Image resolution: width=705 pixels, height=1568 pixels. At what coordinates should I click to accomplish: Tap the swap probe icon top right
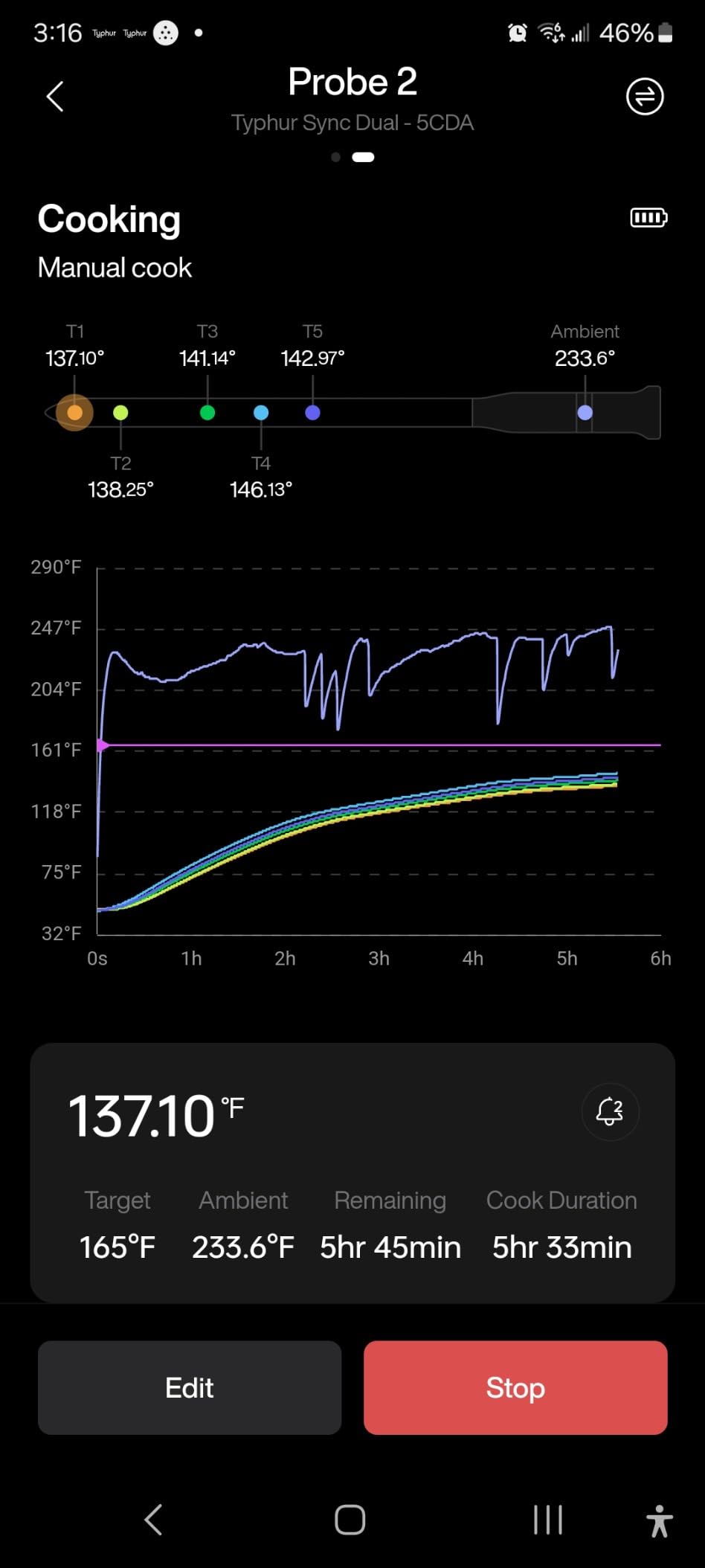(645, 97)
